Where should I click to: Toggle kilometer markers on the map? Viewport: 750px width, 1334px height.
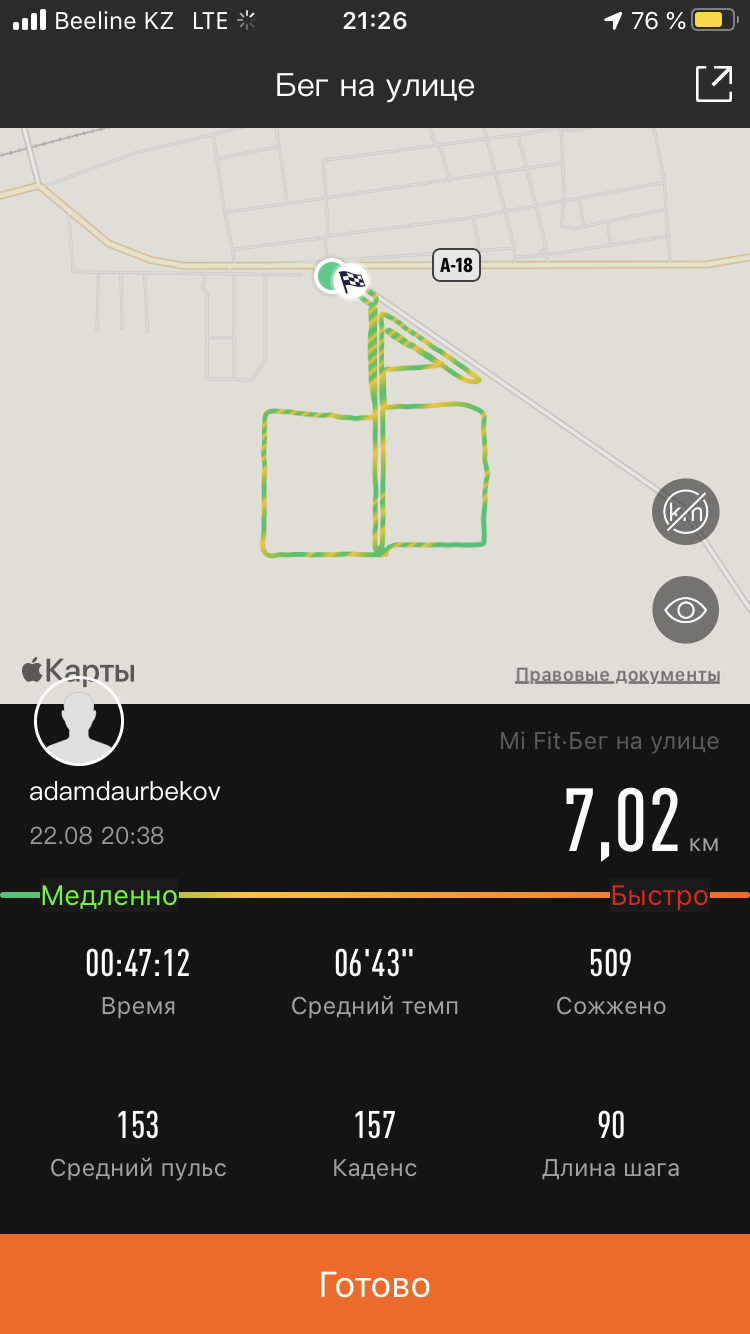point(686,512)
